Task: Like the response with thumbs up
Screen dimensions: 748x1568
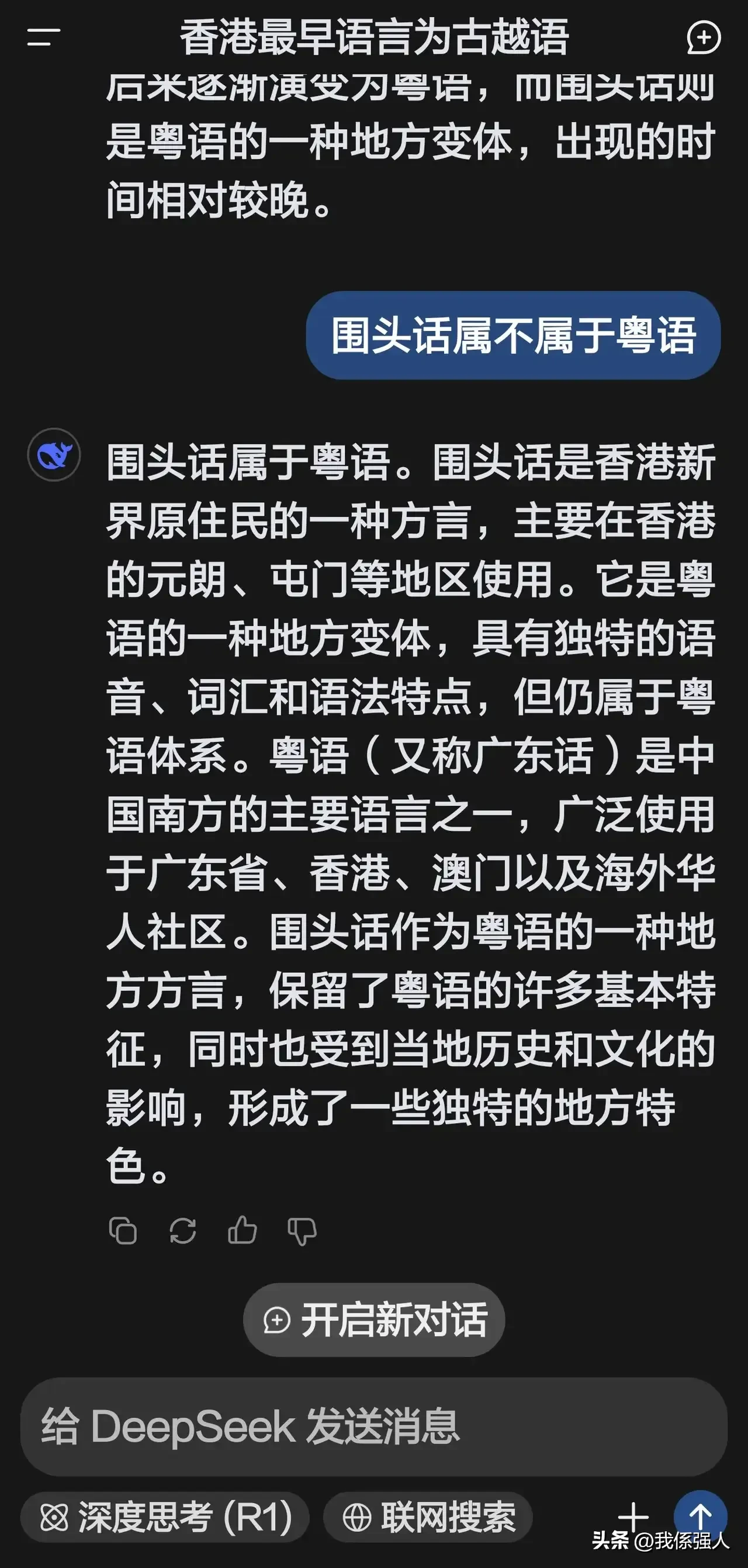Action: tap(243, 1230)
